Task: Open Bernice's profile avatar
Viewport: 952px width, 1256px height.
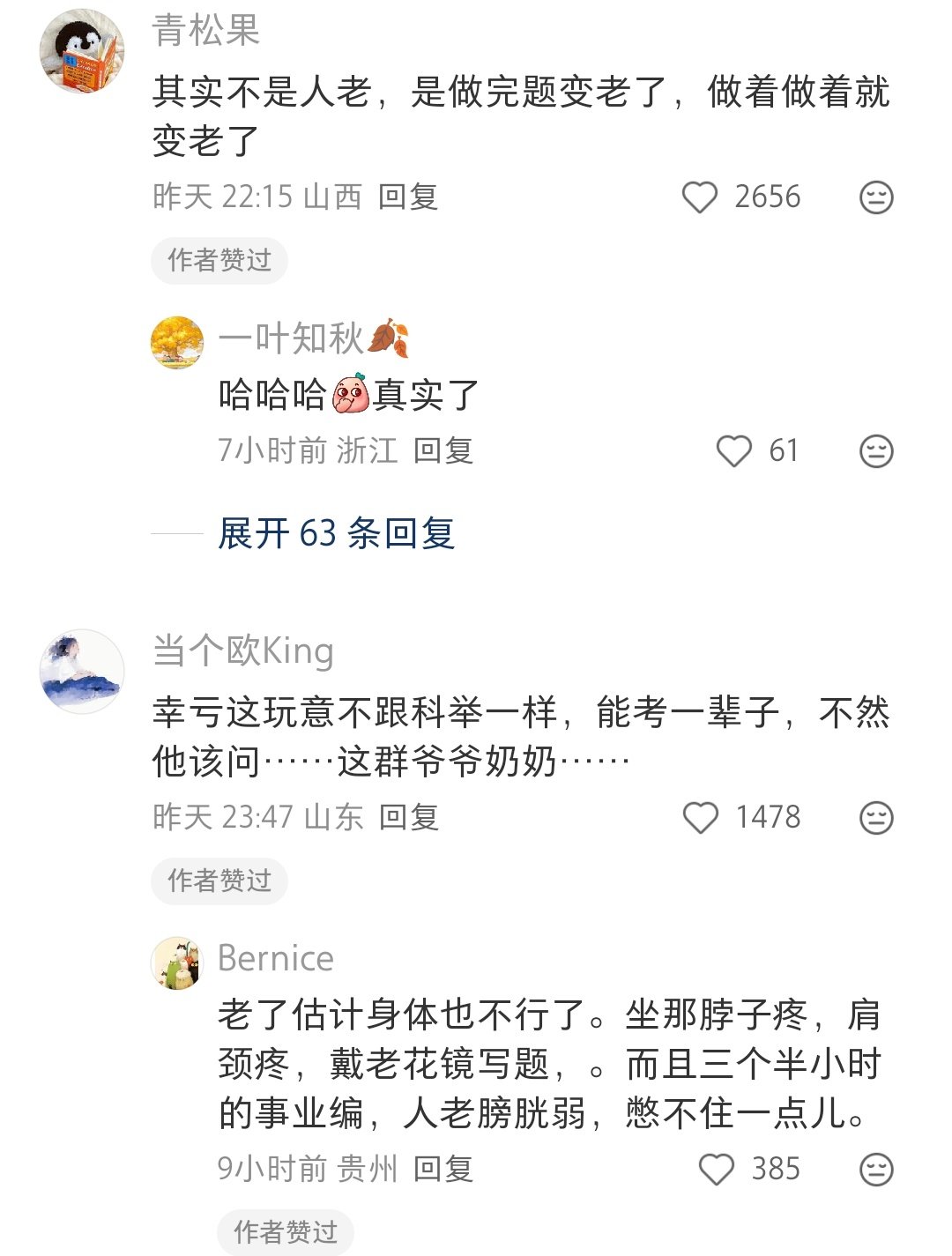Action: (x=177, y=962)
